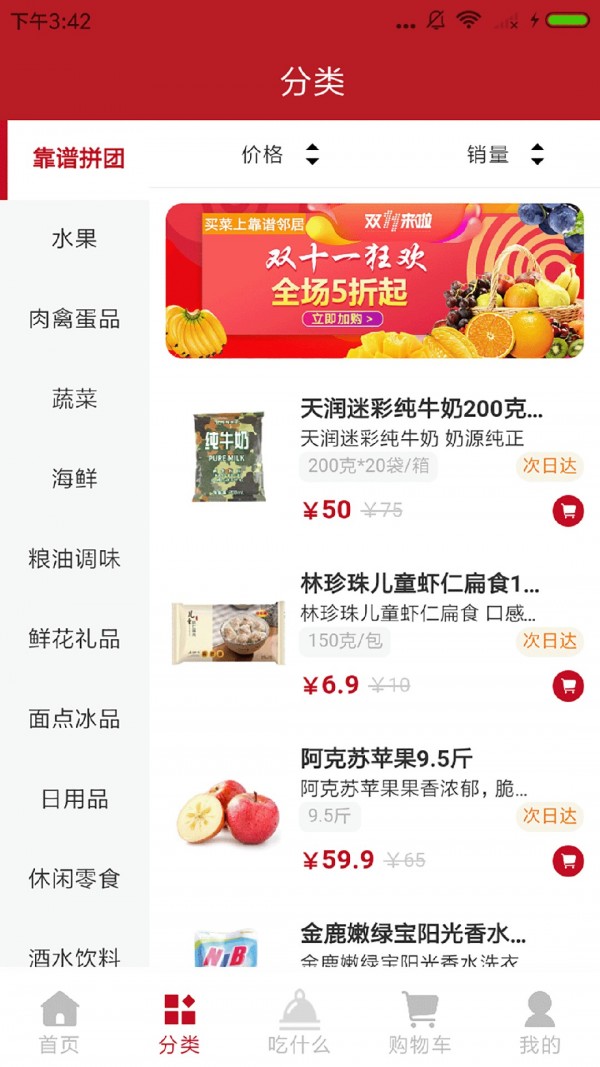This screenshot has height=1067, width=600.
Task: Add 阿克苏苹果9.5斤 to the cart
Action: [568, 861]
